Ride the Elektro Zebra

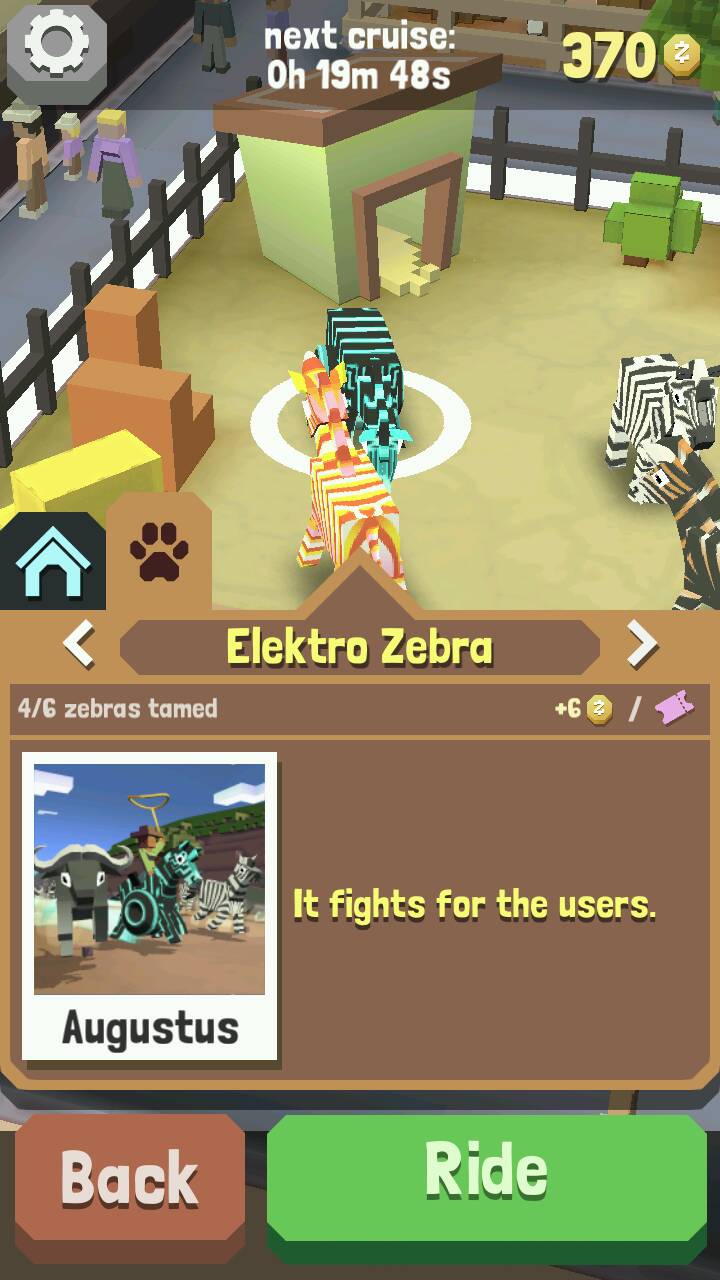(x=487, y=1171)
